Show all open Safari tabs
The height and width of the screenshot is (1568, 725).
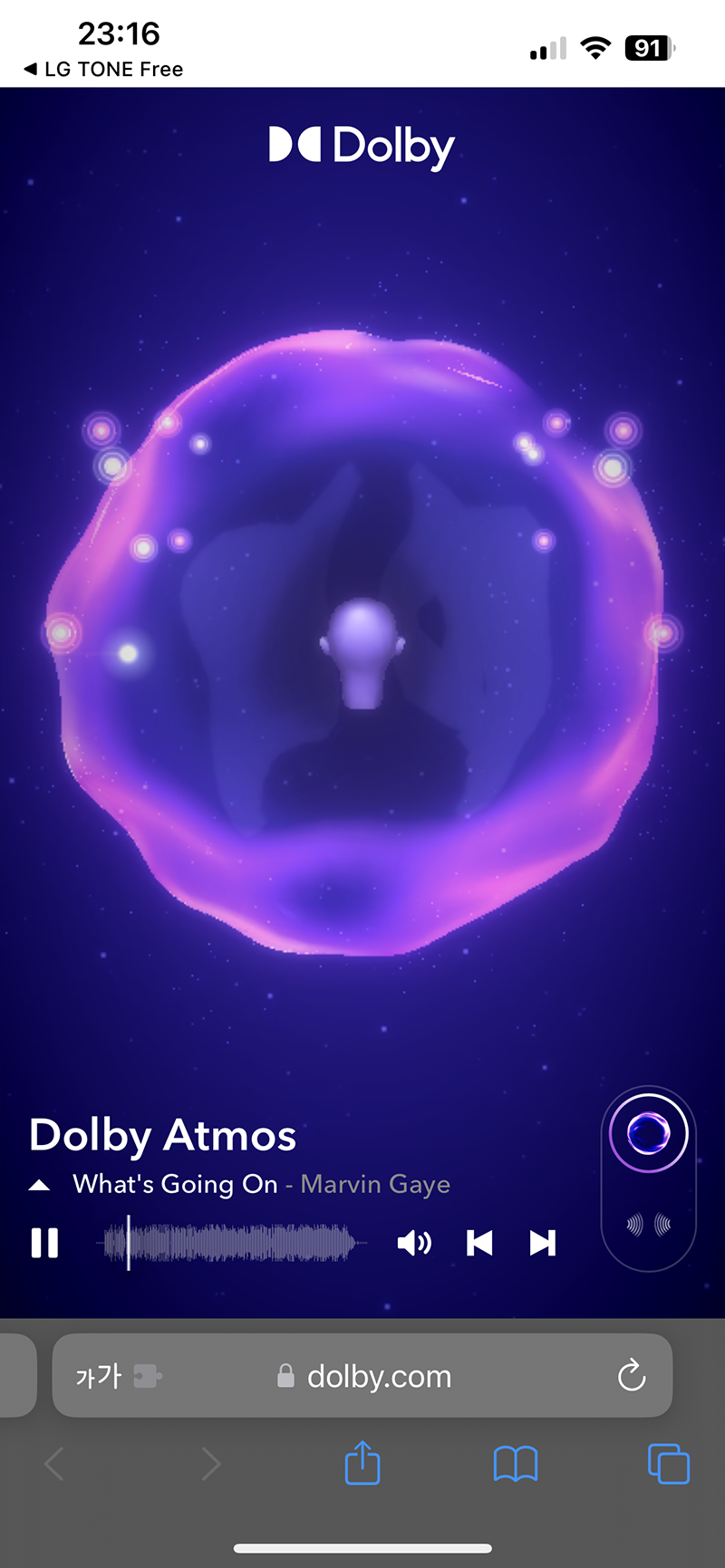669,1463
